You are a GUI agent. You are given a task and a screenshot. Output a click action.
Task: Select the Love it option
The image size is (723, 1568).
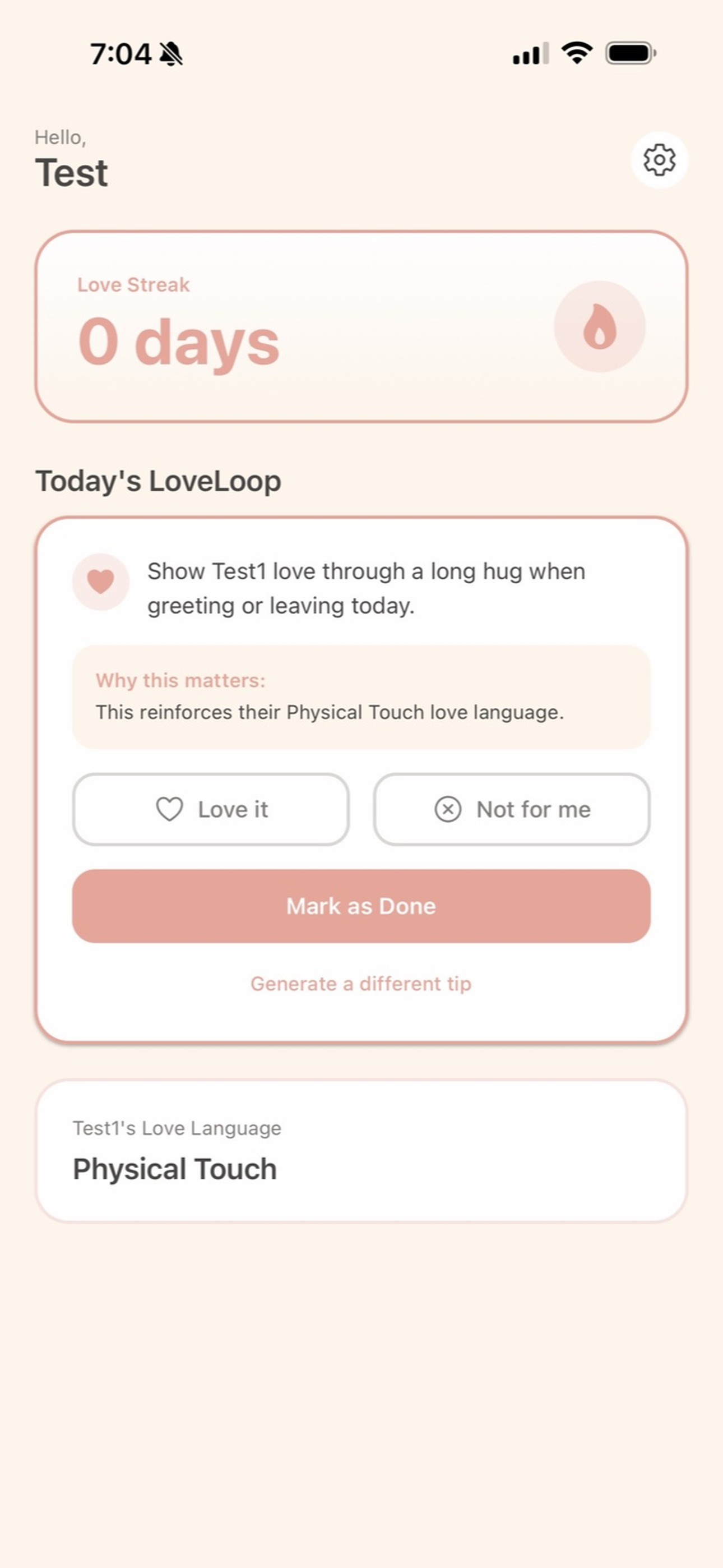(211, 809)
